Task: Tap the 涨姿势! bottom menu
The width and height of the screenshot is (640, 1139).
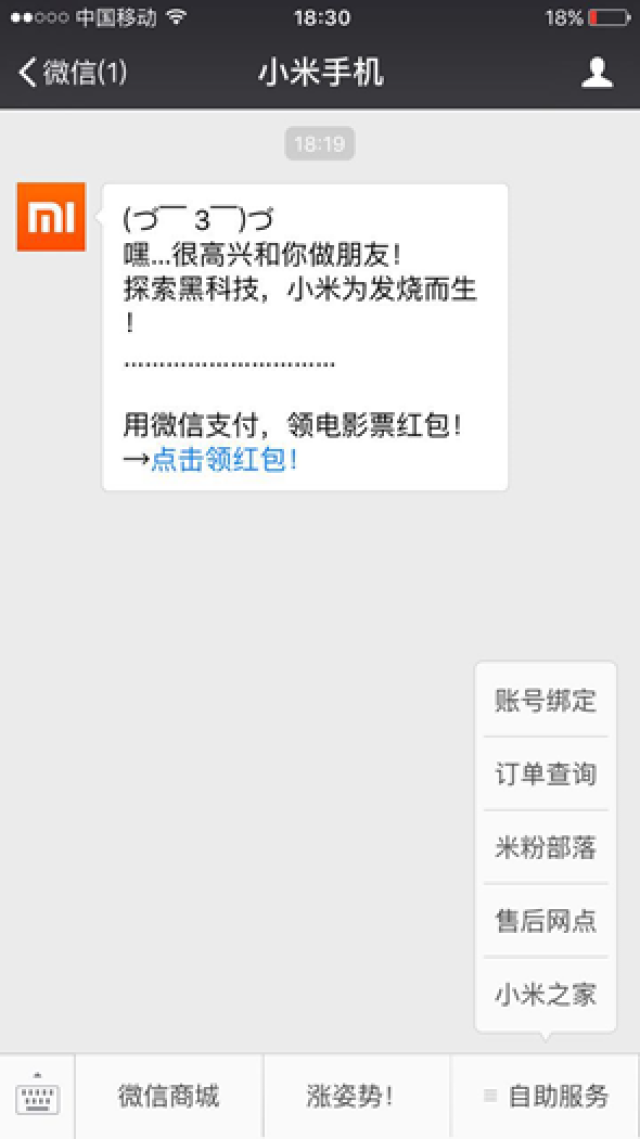Action: pos(357,1096)
